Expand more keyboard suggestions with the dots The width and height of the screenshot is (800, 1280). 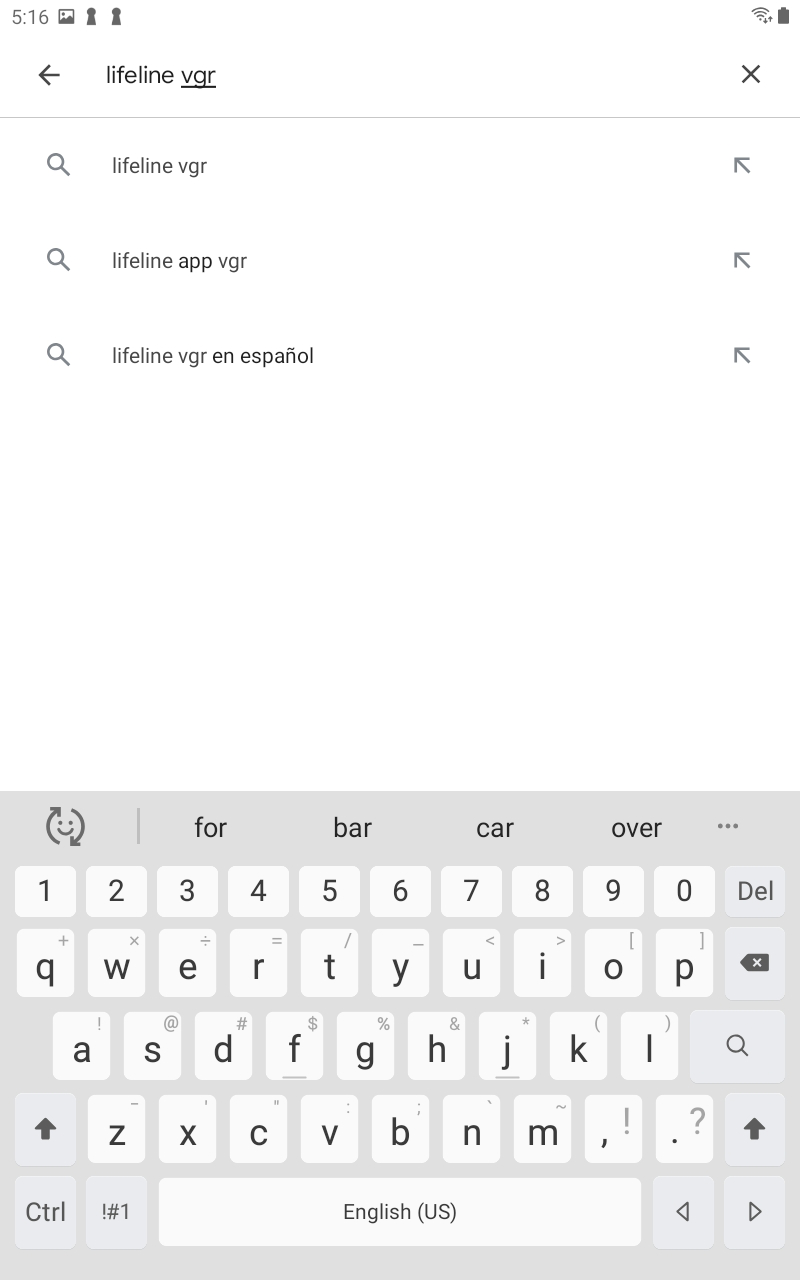(727, 826)
